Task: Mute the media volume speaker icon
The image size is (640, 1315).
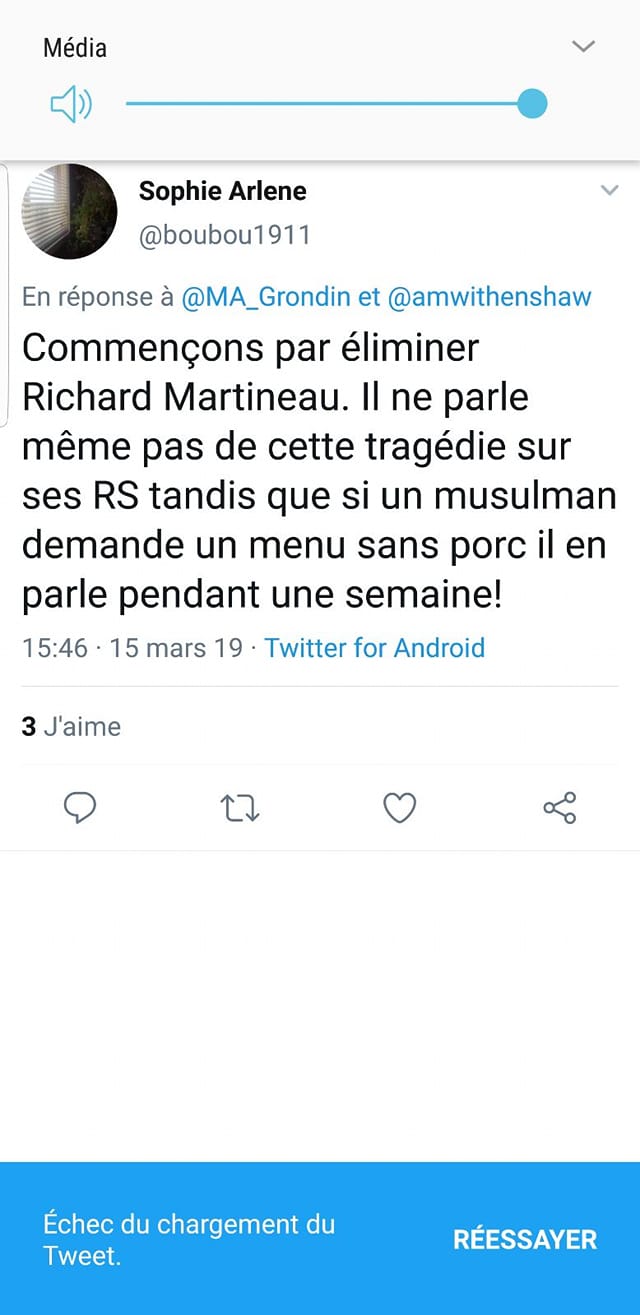Action: click(x=71, y=104)
